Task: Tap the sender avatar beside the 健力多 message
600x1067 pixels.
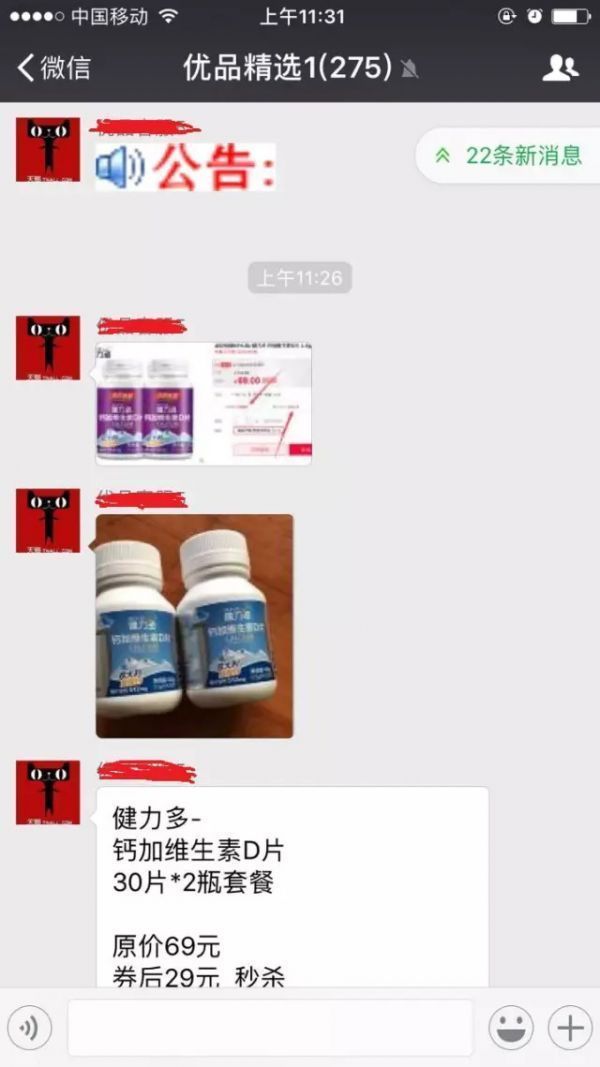Action: point(48,792)
